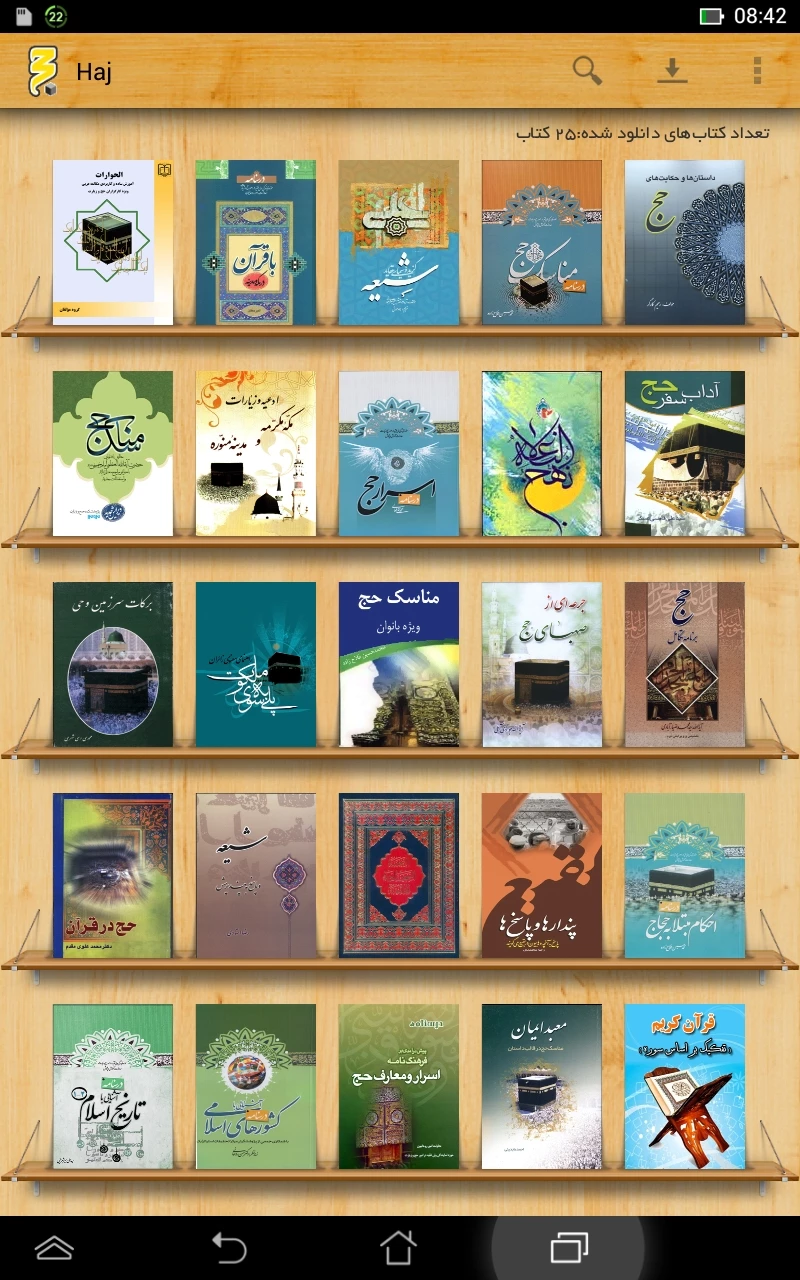Open the search magnifier icon

[x=587, y=71]
